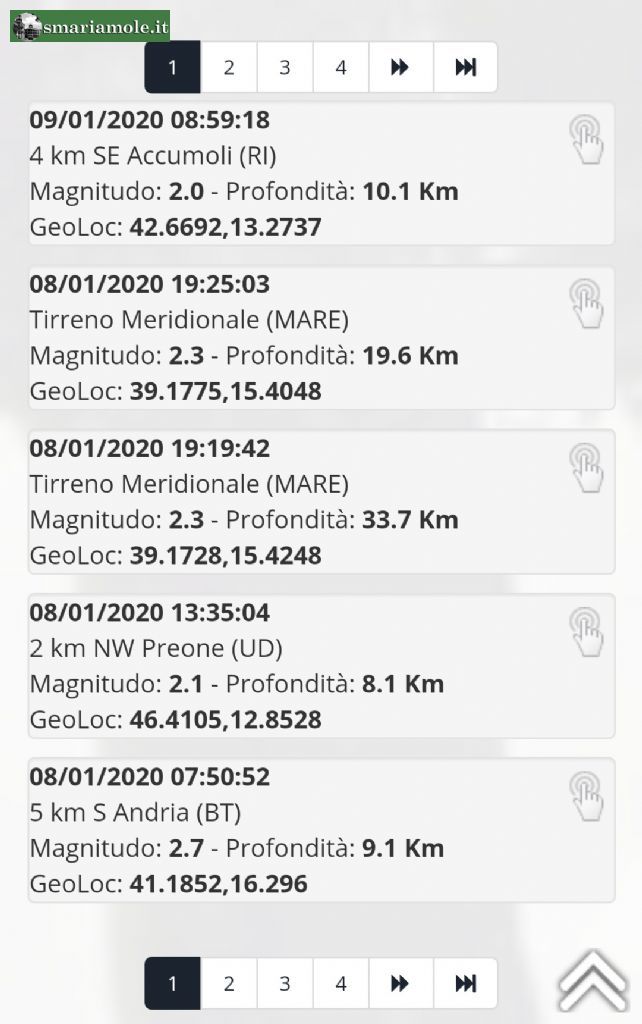Open page 4 from the upper pagination bar

tap(341, 67)
